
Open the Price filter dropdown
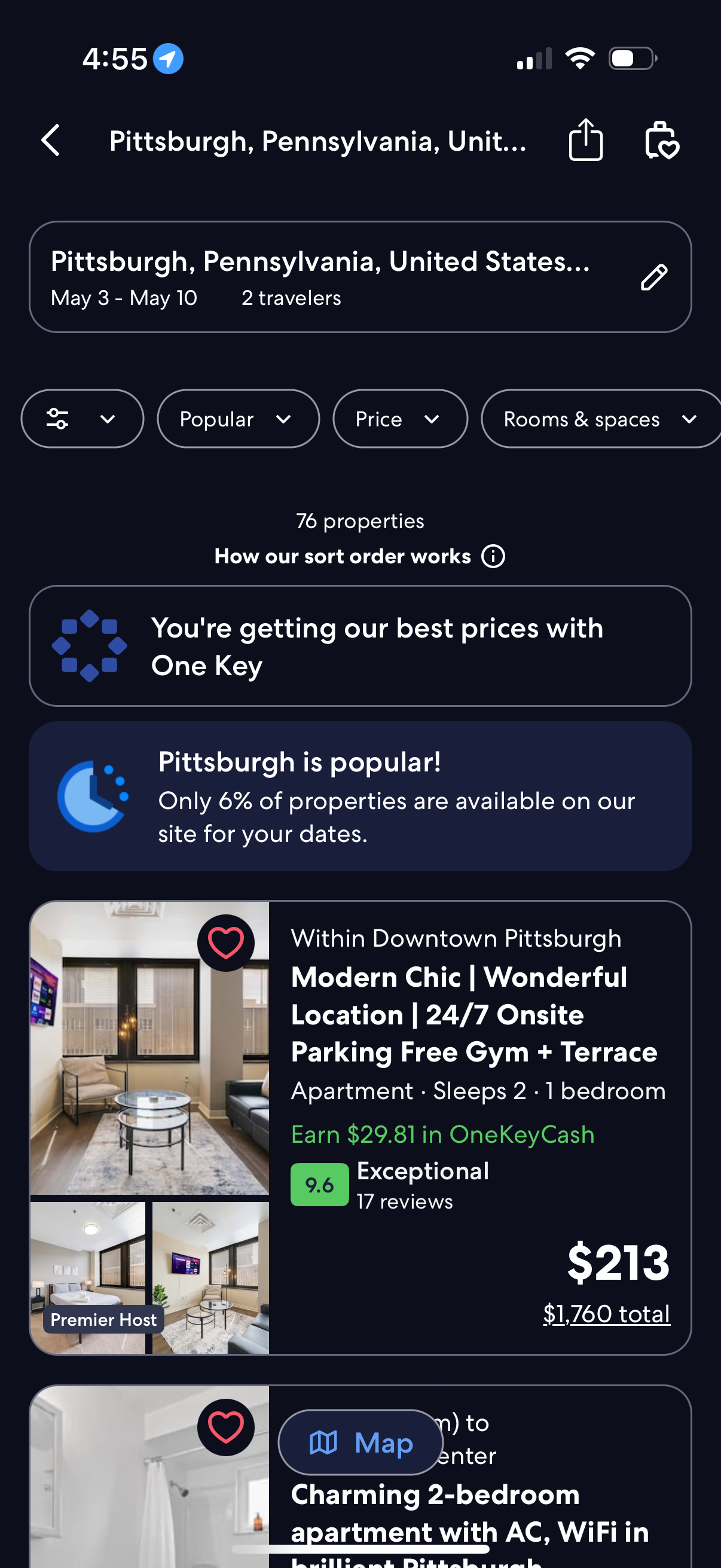click(x=399, y=419)
